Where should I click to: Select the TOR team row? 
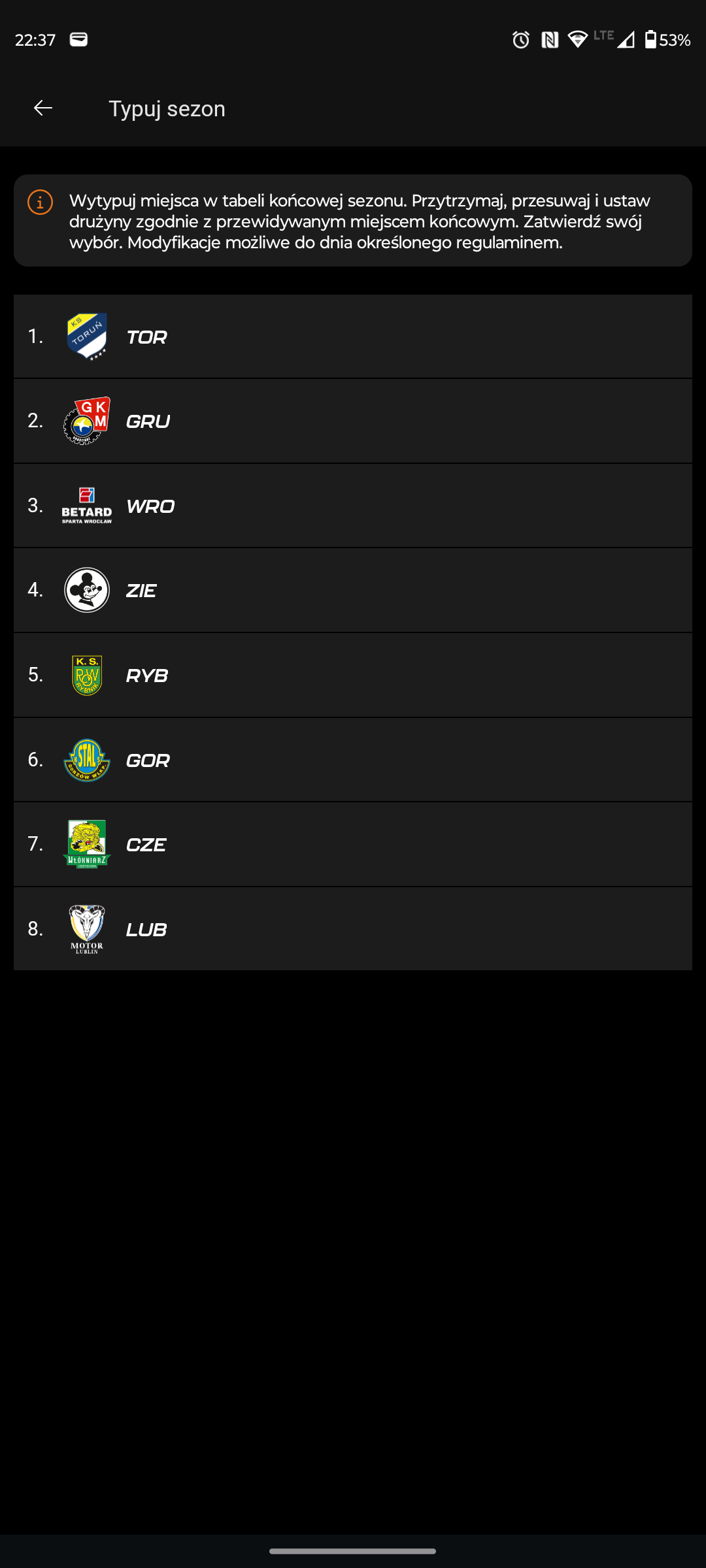(x=353, y=336)
